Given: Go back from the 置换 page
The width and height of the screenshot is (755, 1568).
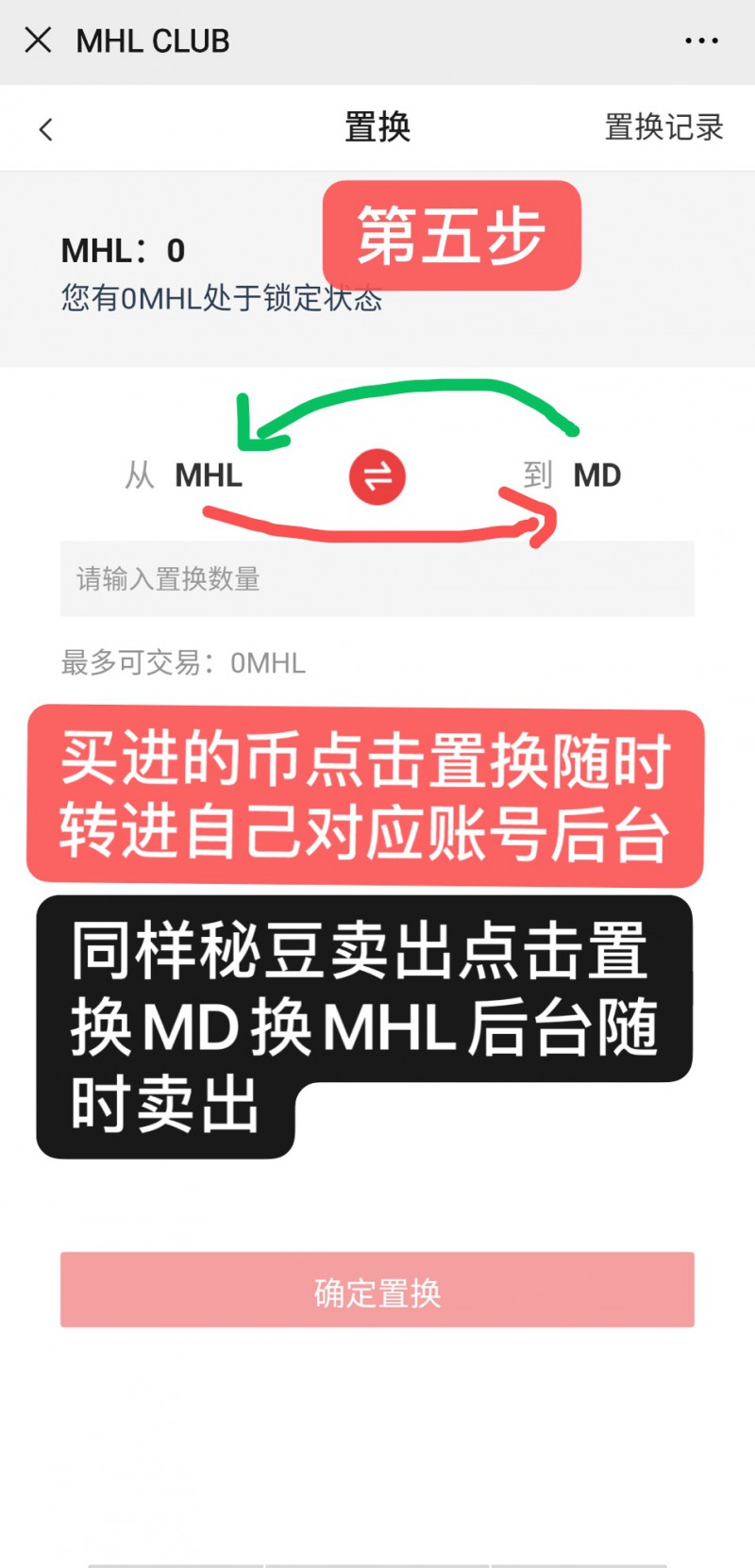Looking at the screenshot, I should tap(45, 129).
